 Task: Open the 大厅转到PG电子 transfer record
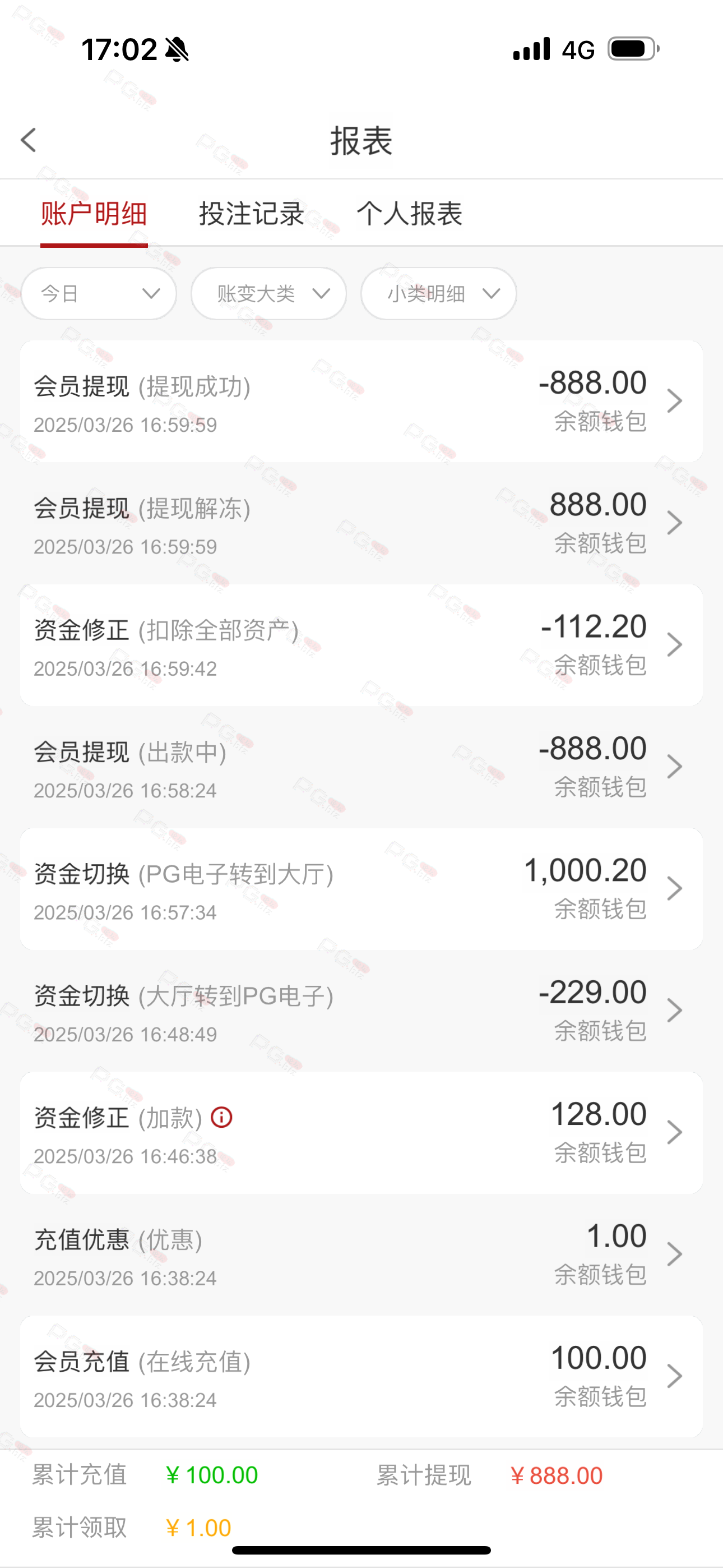coord(361,1011)
